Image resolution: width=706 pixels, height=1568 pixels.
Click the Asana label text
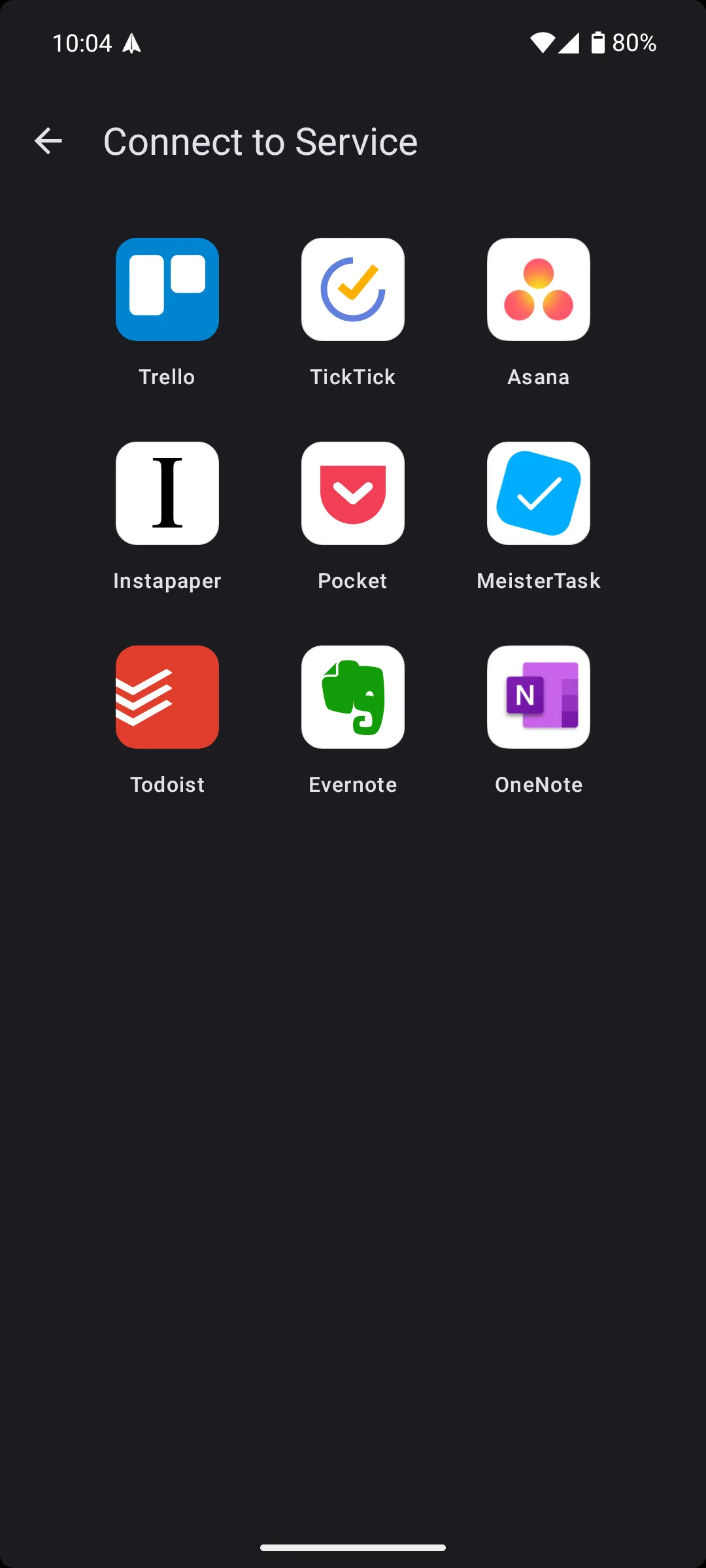pyautogui.click(x=539, y=376)
